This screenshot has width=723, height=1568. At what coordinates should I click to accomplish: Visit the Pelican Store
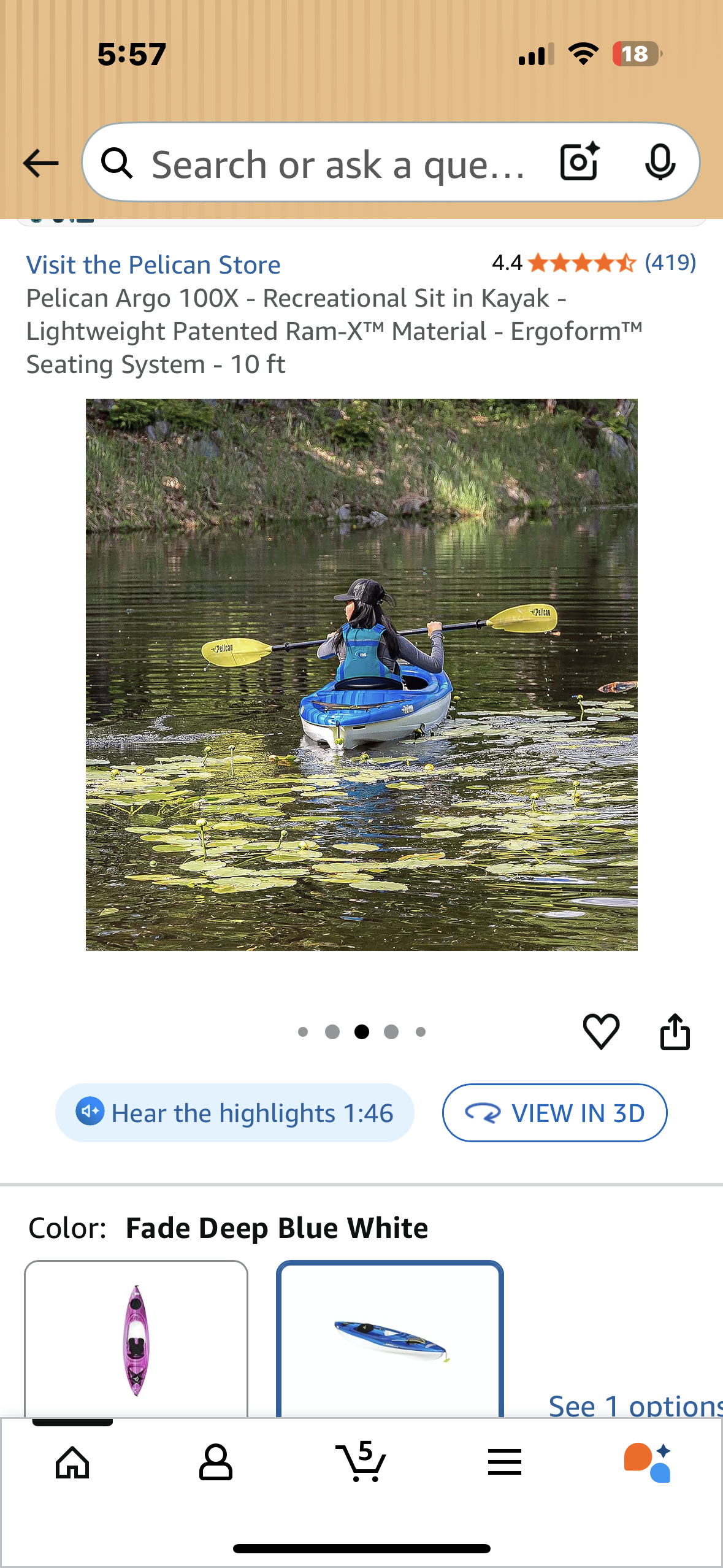point(152,264)
